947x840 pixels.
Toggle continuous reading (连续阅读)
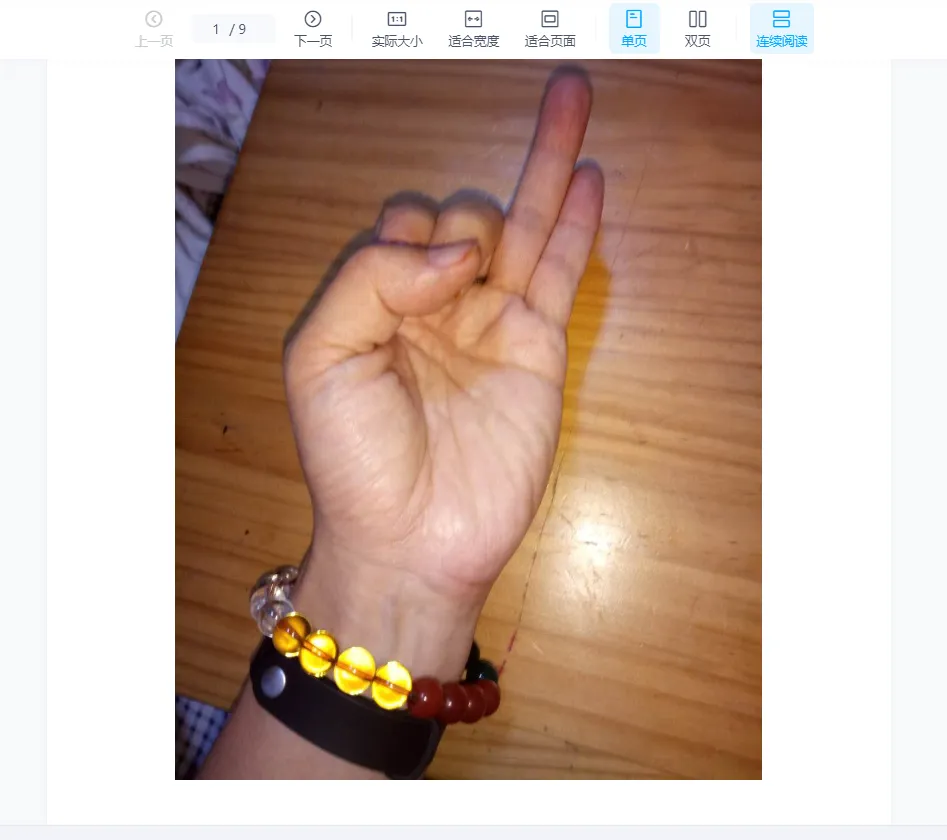point(781,28)
